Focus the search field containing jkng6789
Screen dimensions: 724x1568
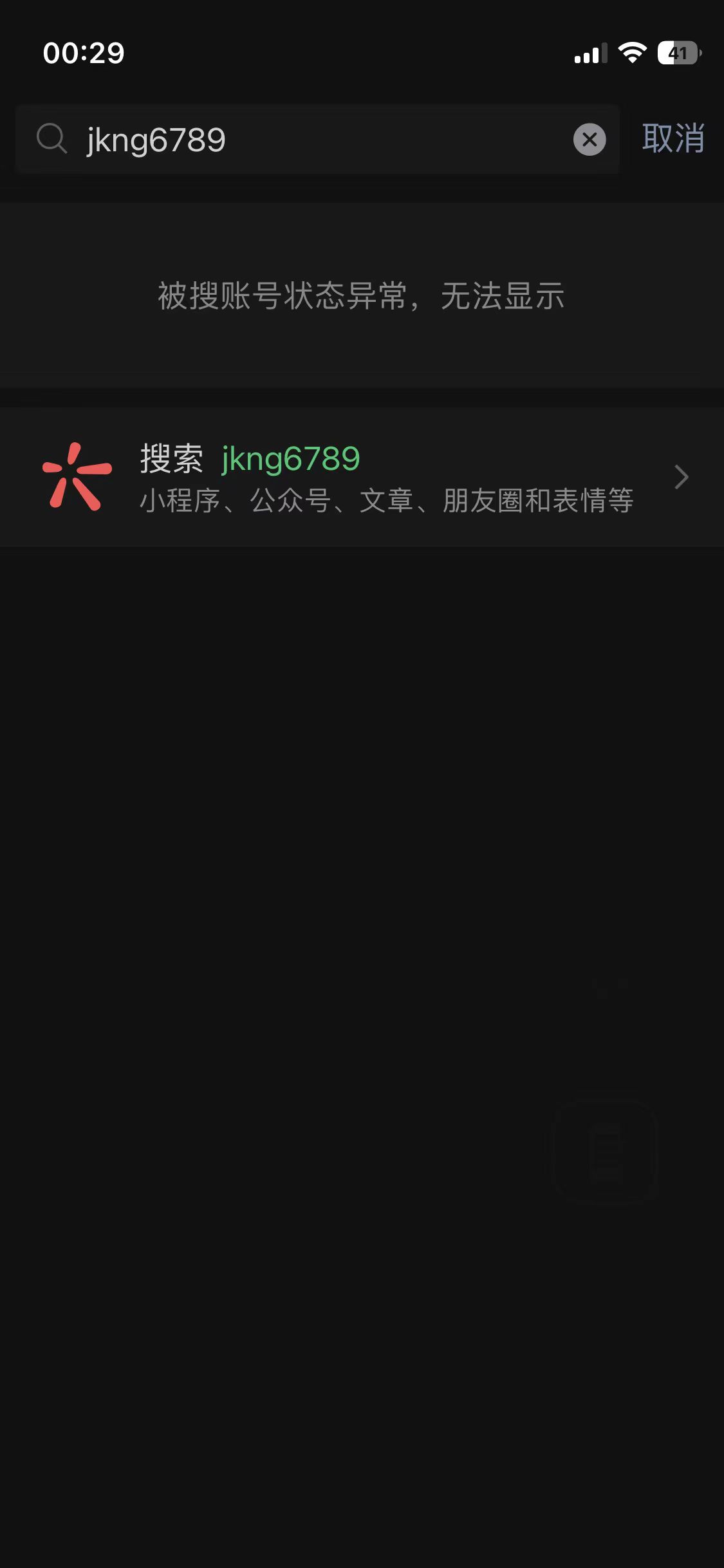click(322, 140)
